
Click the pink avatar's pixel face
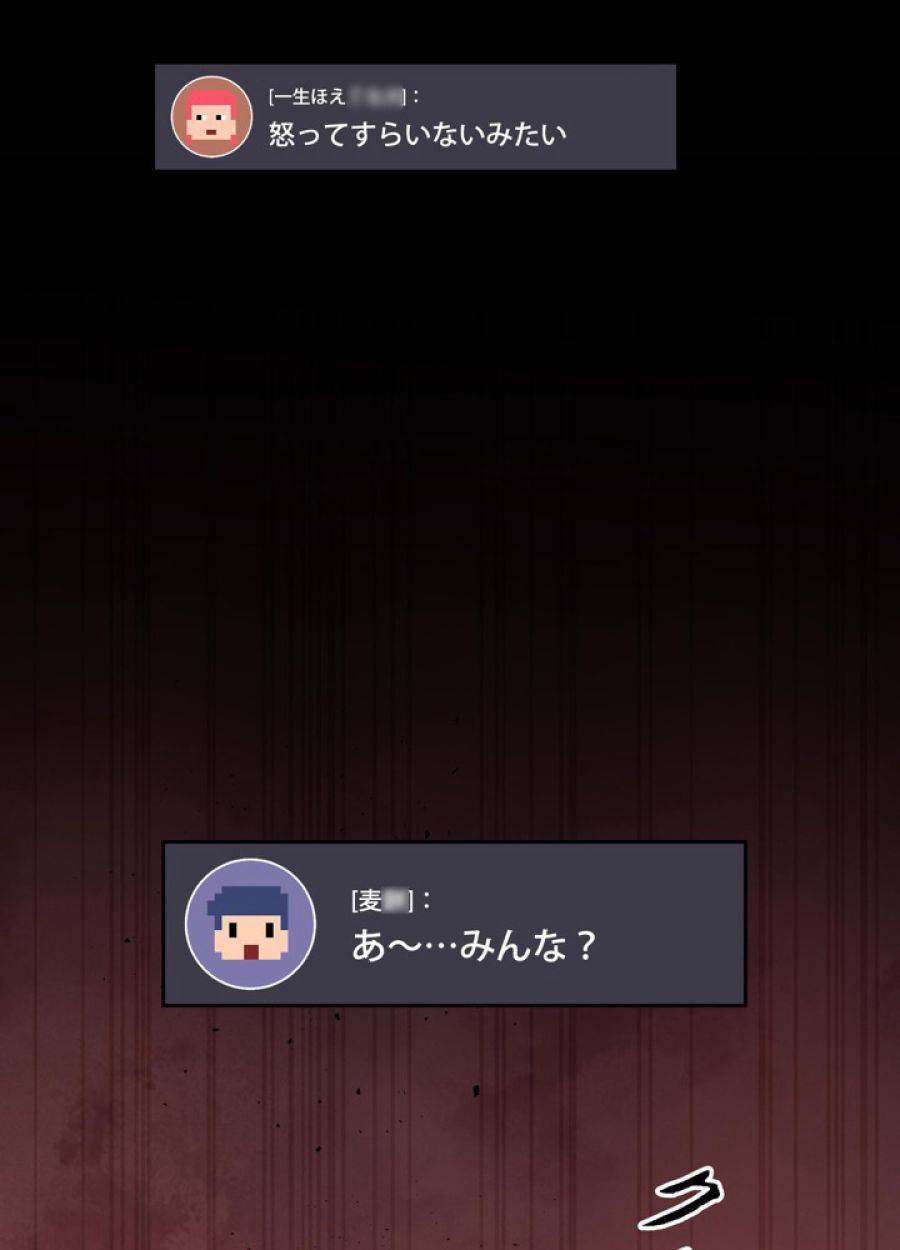[x=212, y=122]
